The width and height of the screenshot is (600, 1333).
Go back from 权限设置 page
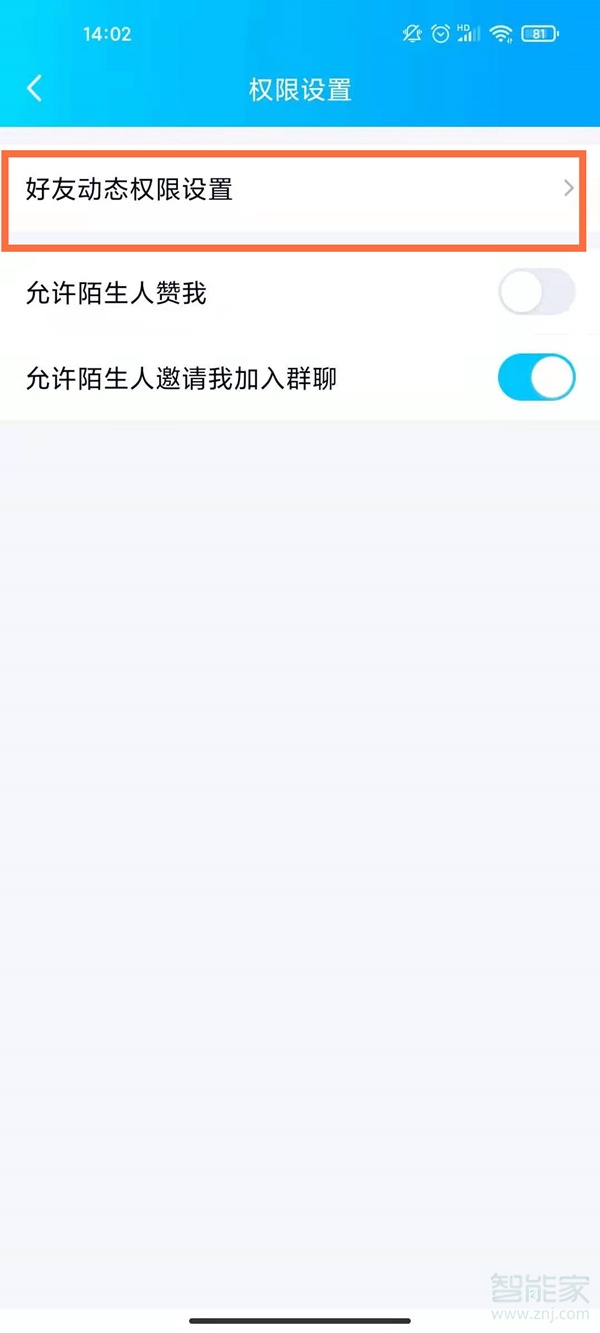click(x=35, y=89)
